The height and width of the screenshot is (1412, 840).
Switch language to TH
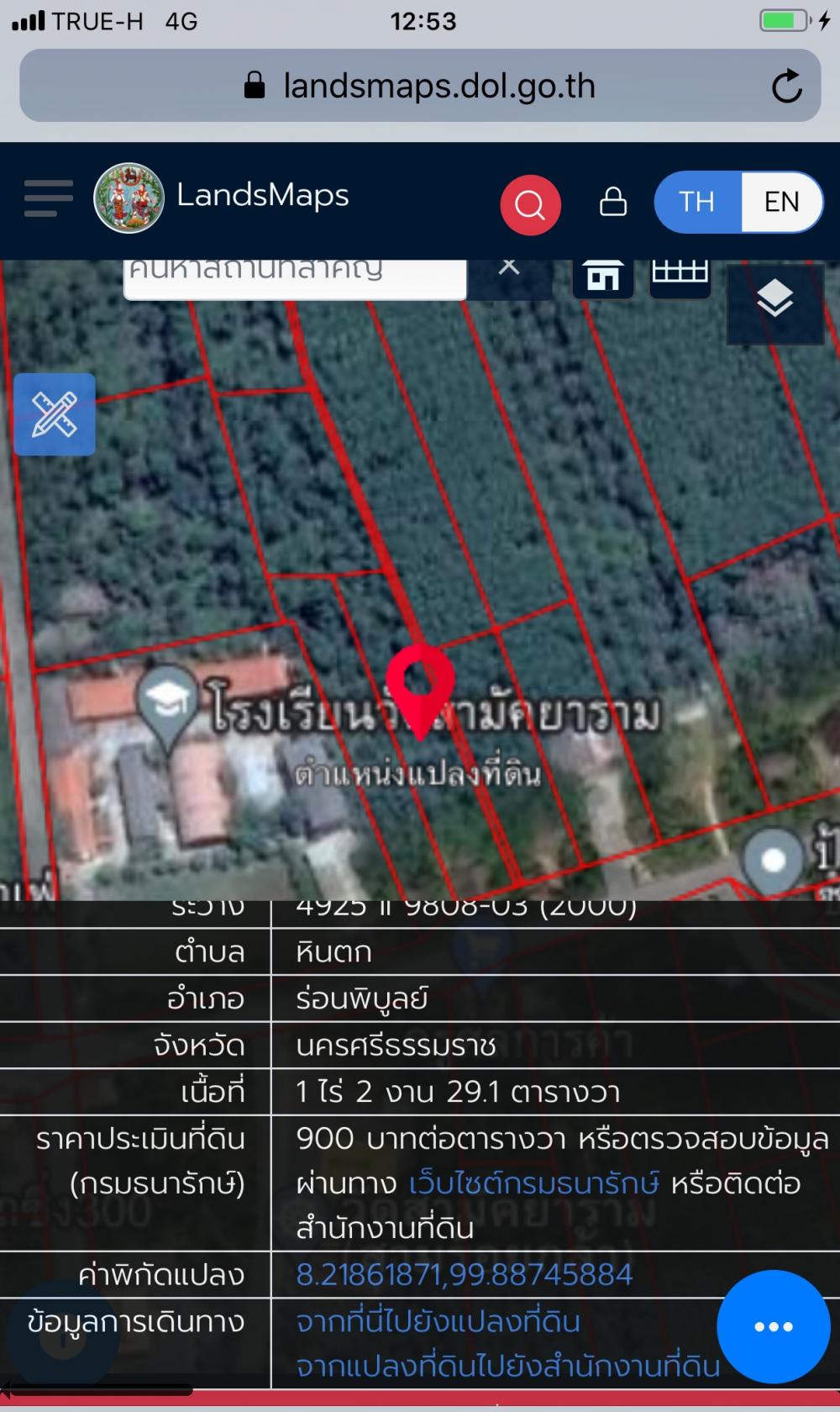tap(696, 202)
